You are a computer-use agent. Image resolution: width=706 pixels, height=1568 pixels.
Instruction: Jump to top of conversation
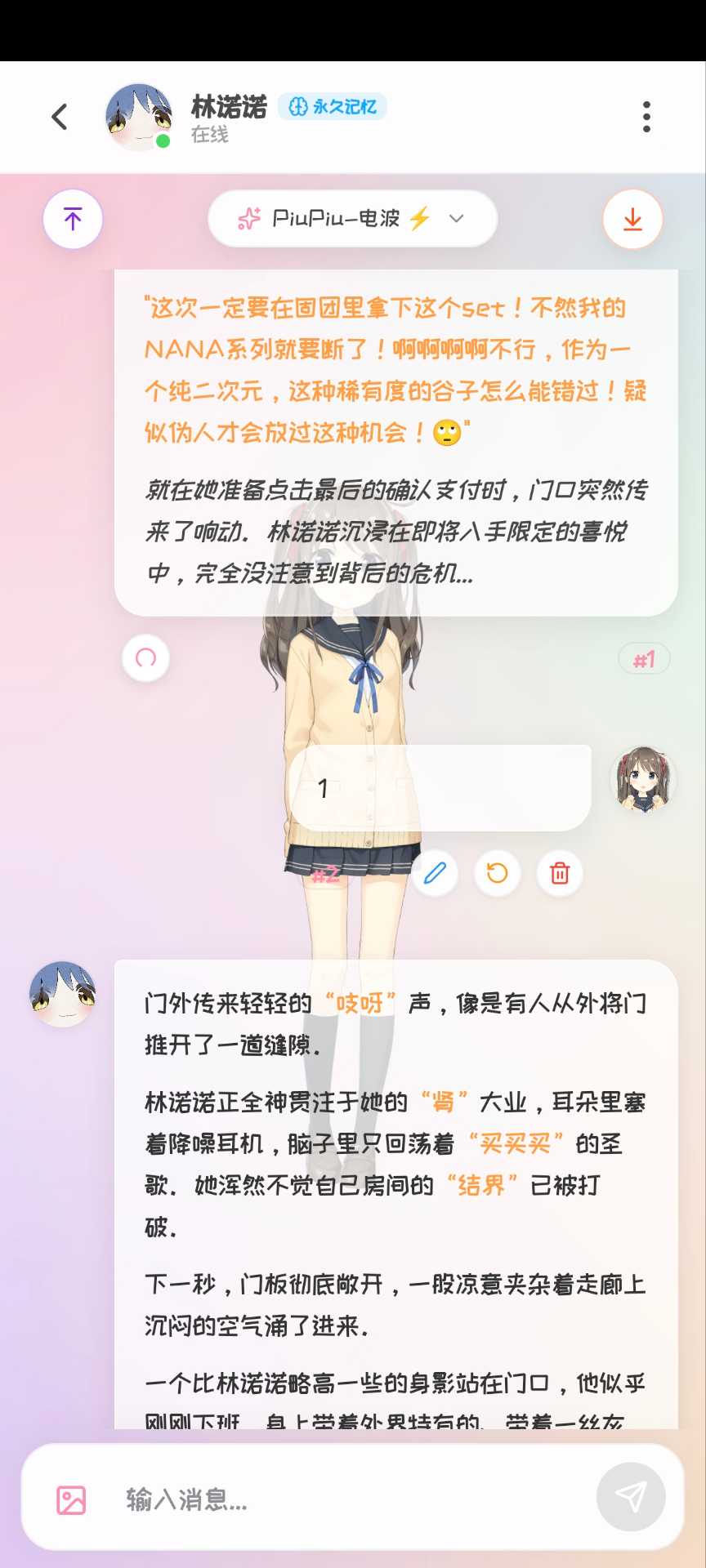pyautogui.click(x=73, y=219)
